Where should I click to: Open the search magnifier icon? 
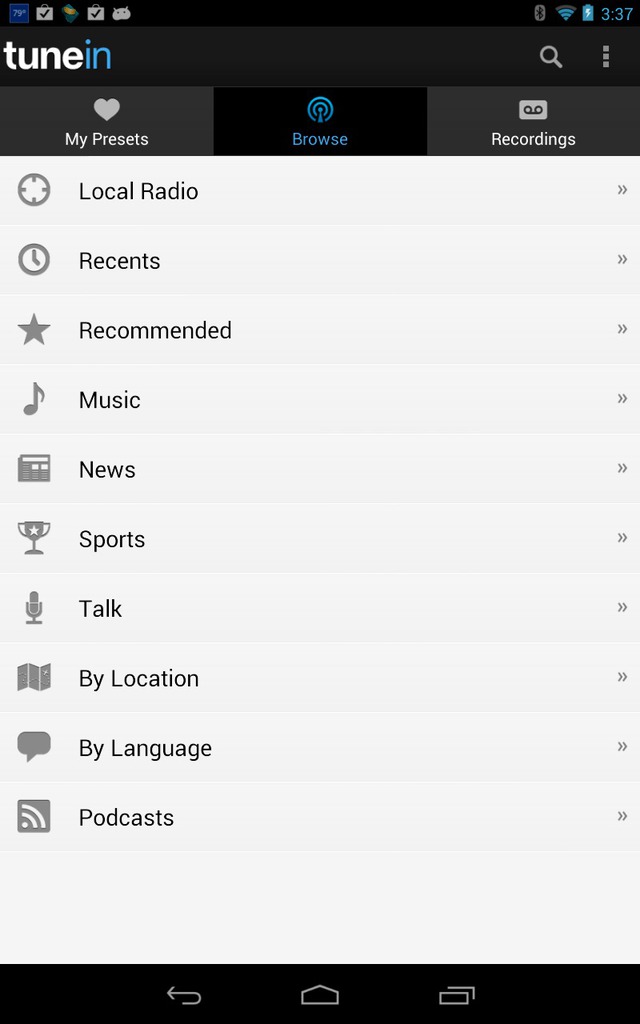[x=551, y=57]
